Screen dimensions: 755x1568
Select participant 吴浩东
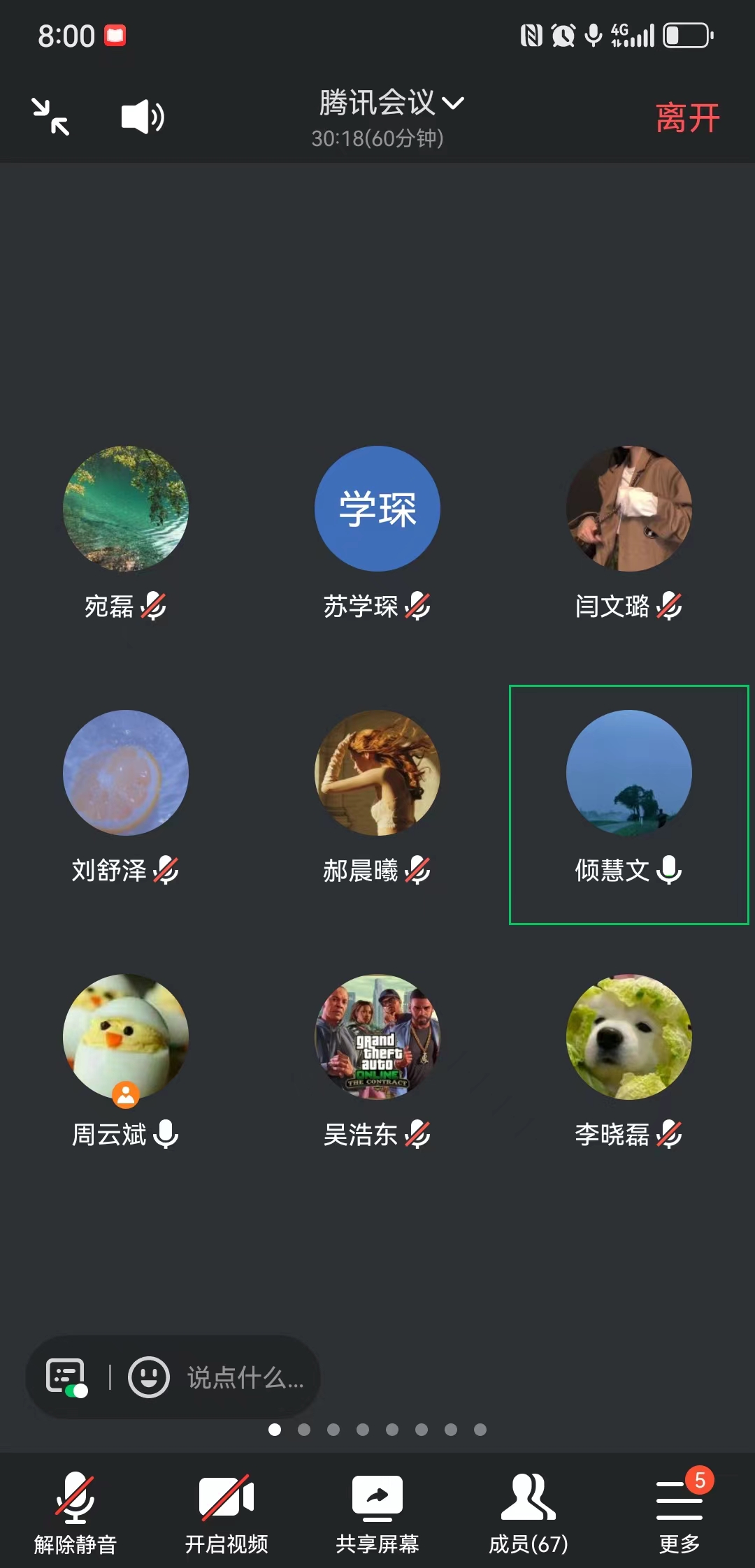377,1037
